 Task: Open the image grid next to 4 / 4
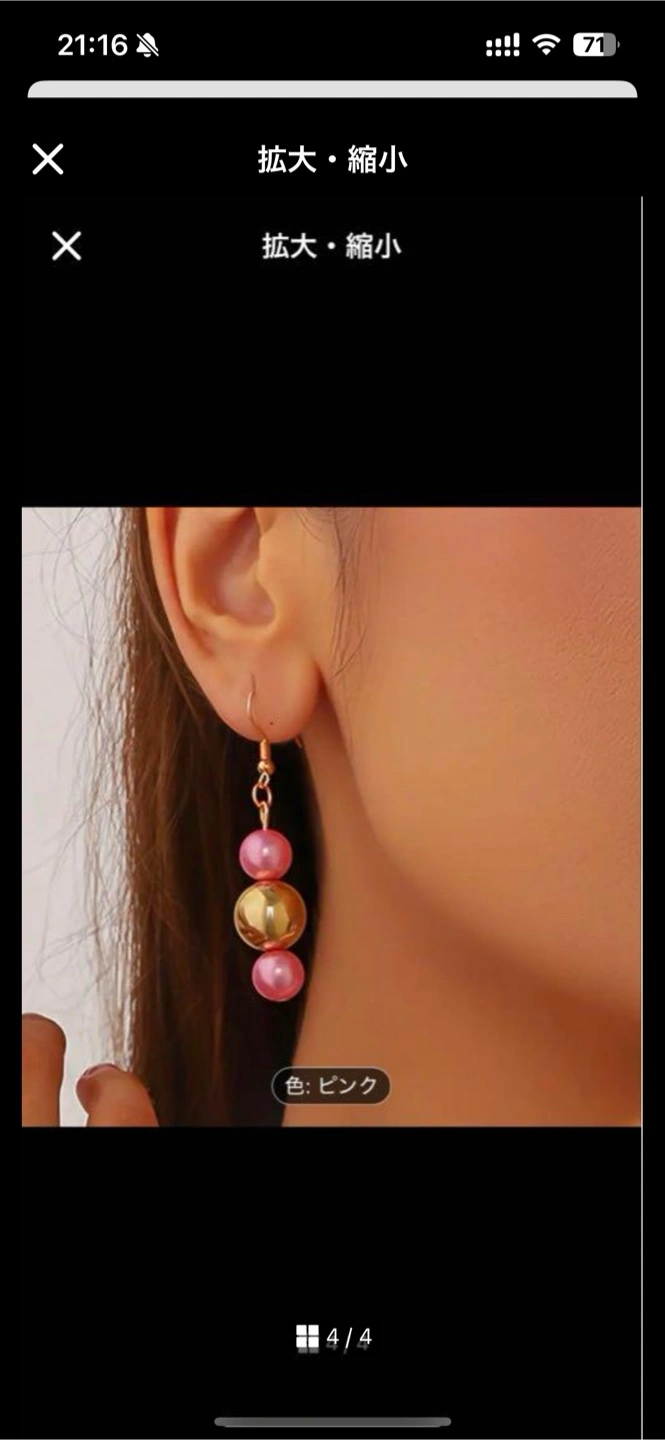coord(307,1338)
